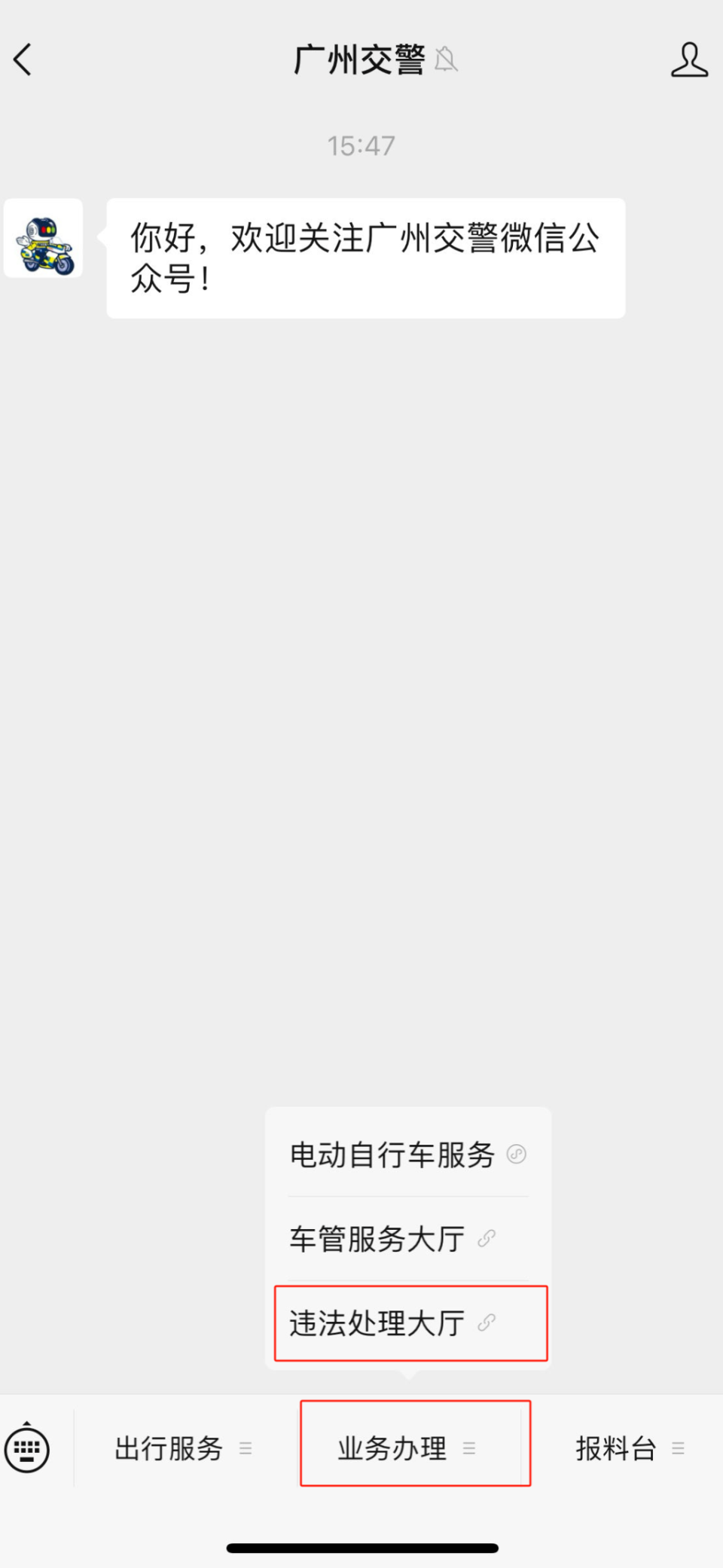The width and height of the screenshot is (723, 1568).
Task: Expand the 报料台 menu
Action: pos(679,1447)
